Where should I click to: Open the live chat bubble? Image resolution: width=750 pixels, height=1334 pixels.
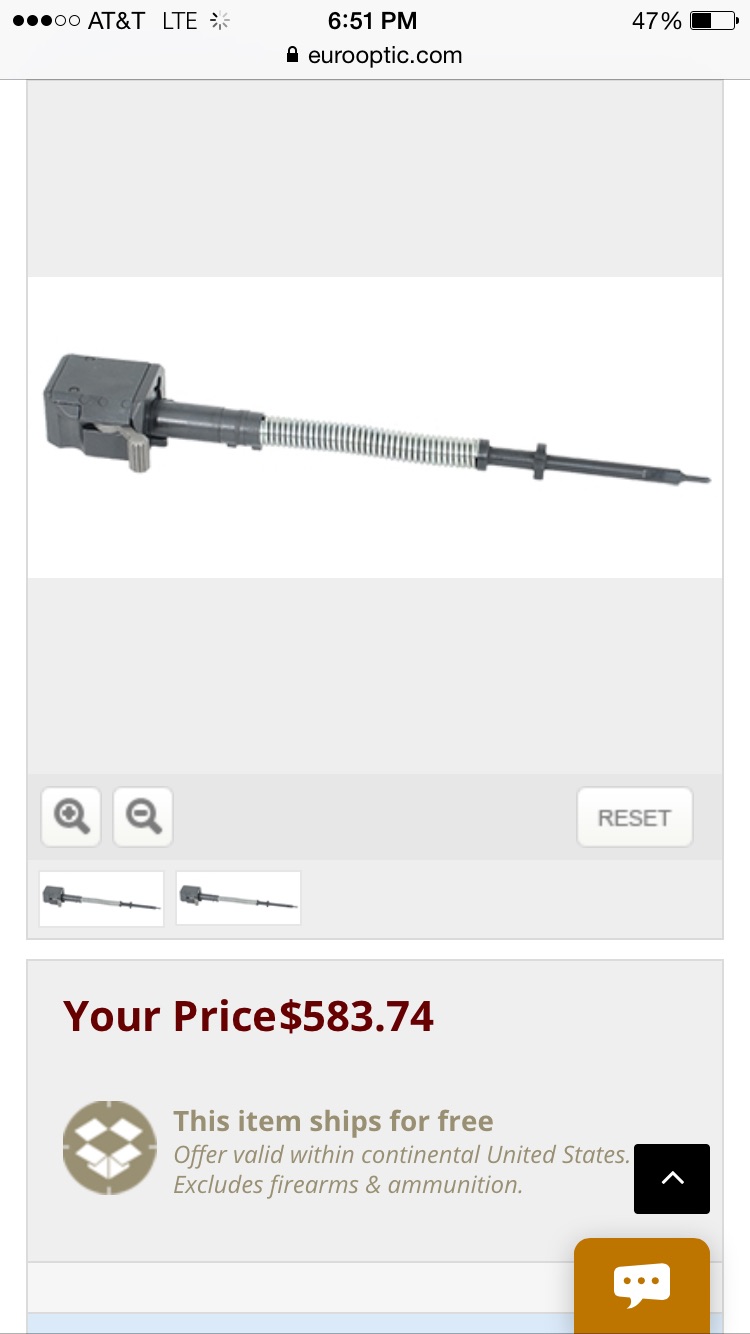642,1284
